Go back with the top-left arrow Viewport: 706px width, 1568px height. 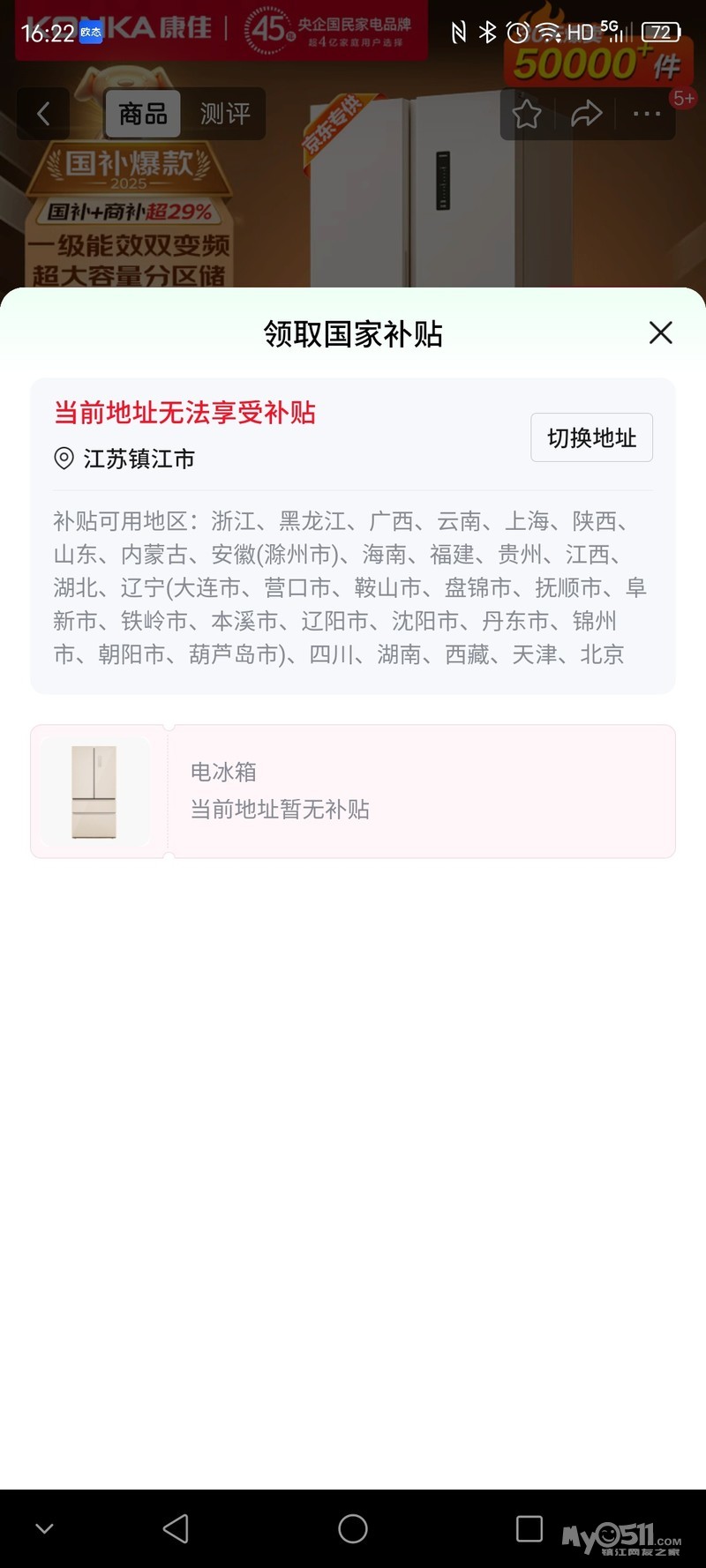pyautogui.click(x=43, y=114)
